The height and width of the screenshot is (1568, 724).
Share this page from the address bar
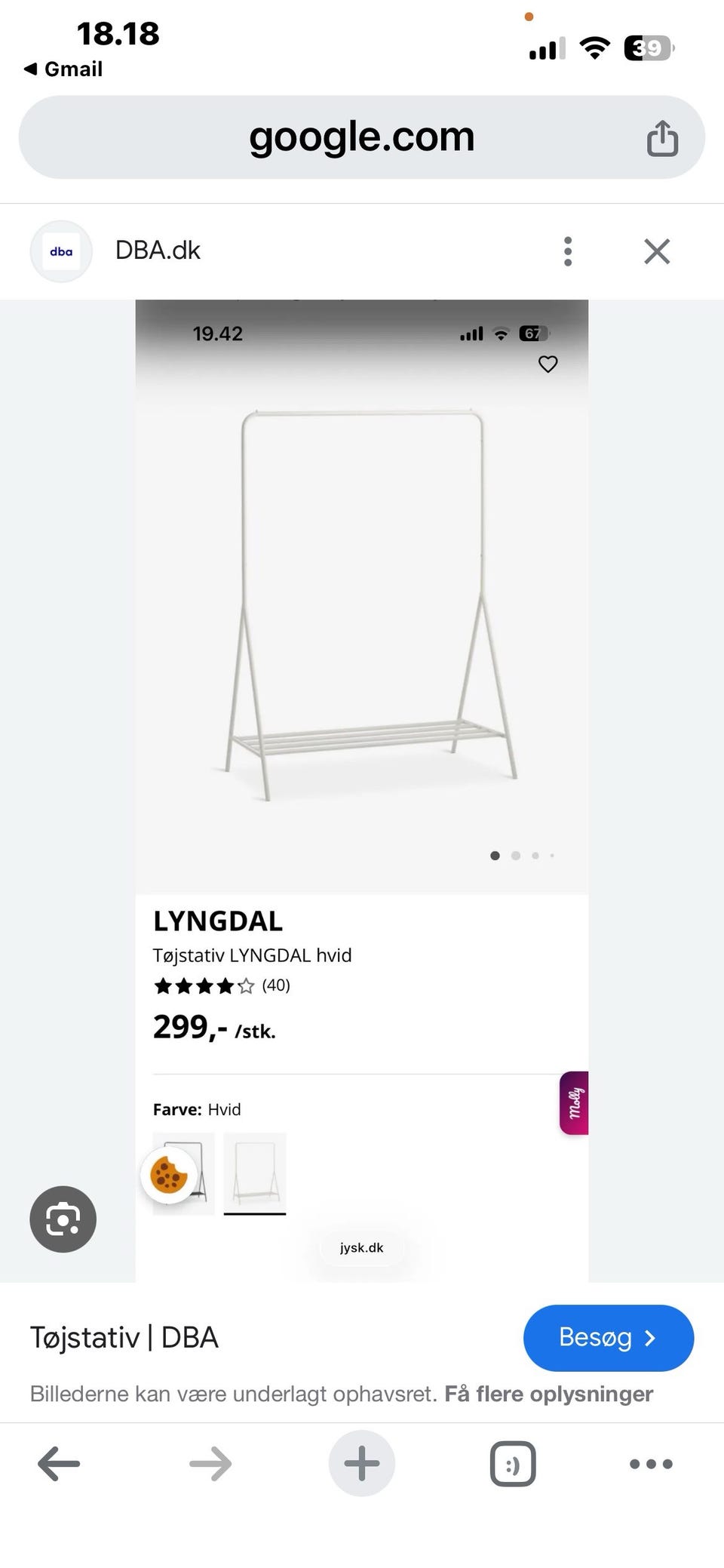click(x=662, y=138)
